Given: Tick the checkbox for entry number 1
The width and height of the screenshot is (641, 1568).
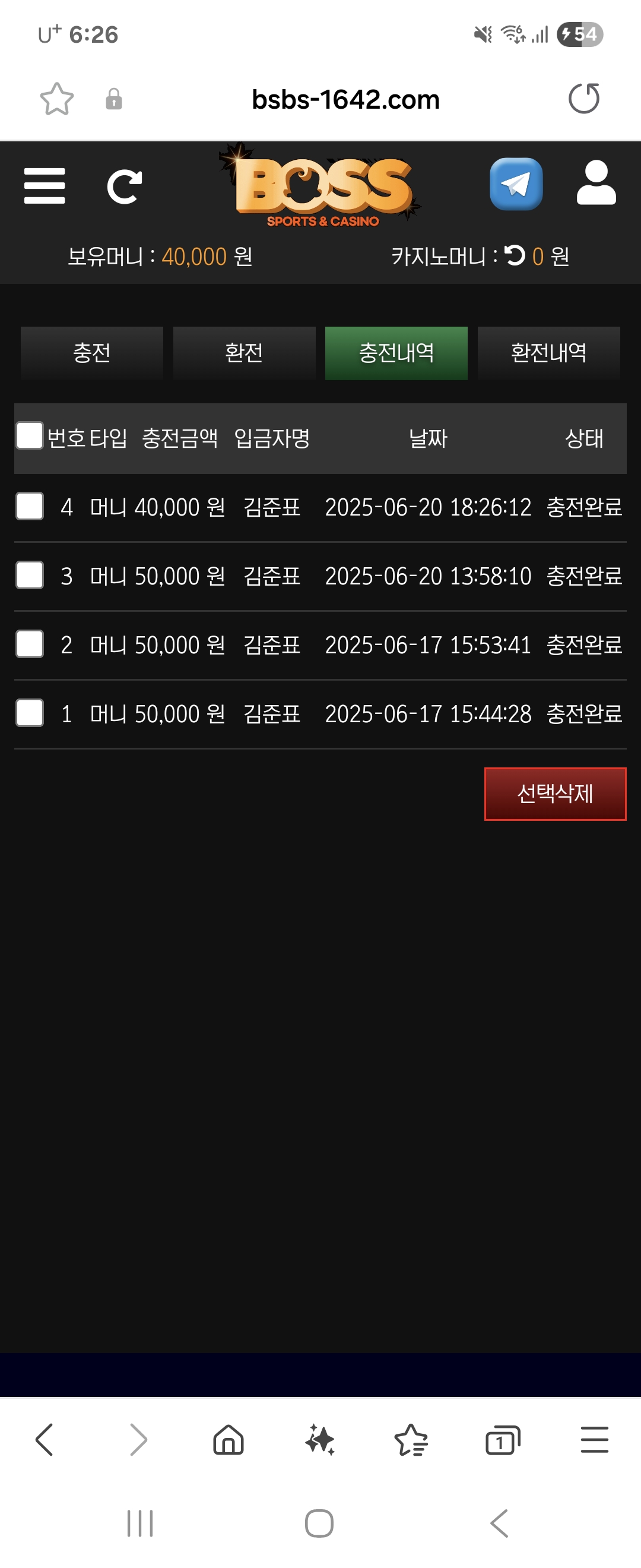Looking at the screenshot, I should [x=29, y=713].
